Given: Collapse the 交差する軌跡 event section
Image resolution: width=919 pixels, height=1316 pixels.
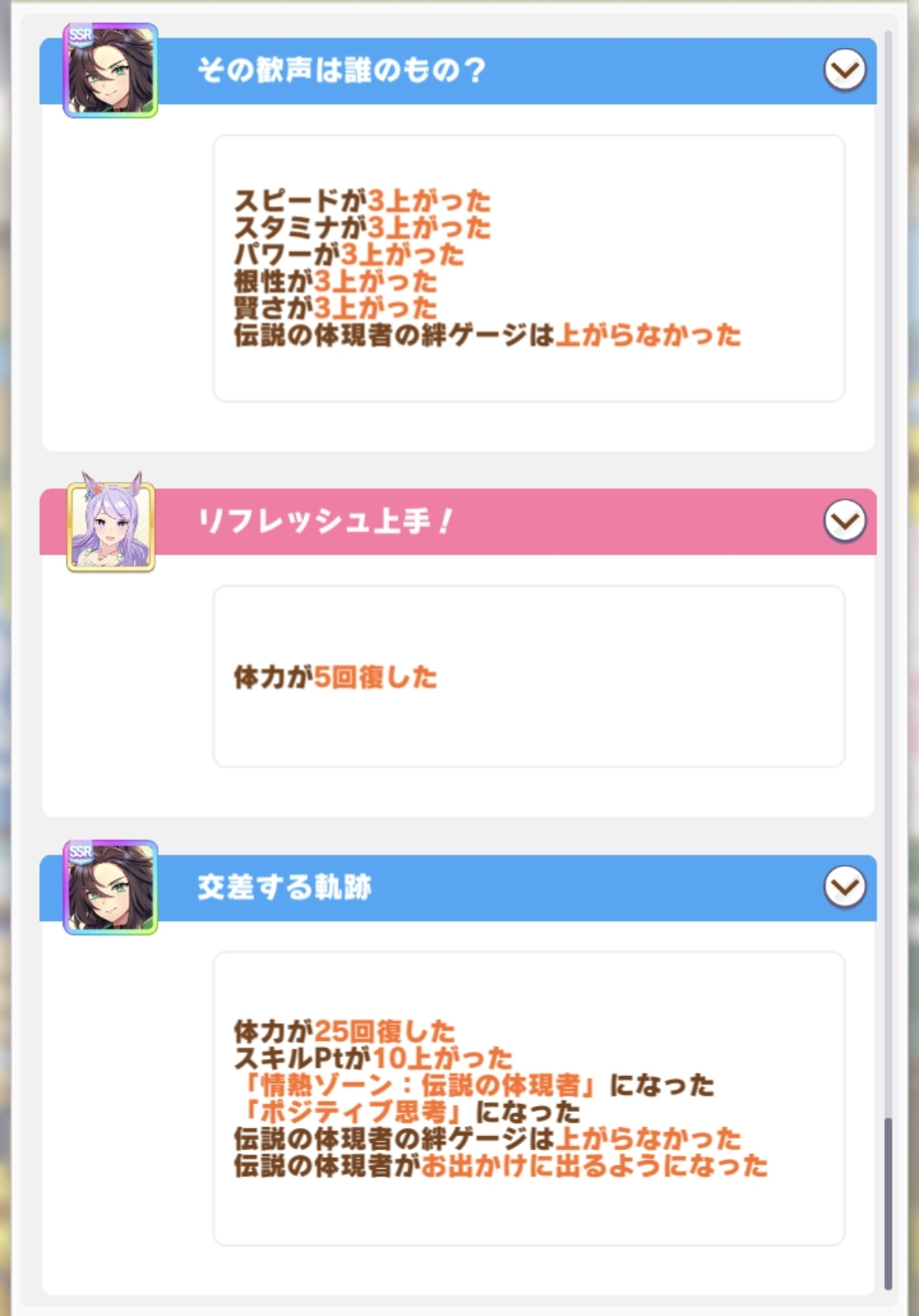Looking at the screenshot, I should click(844, 887).
